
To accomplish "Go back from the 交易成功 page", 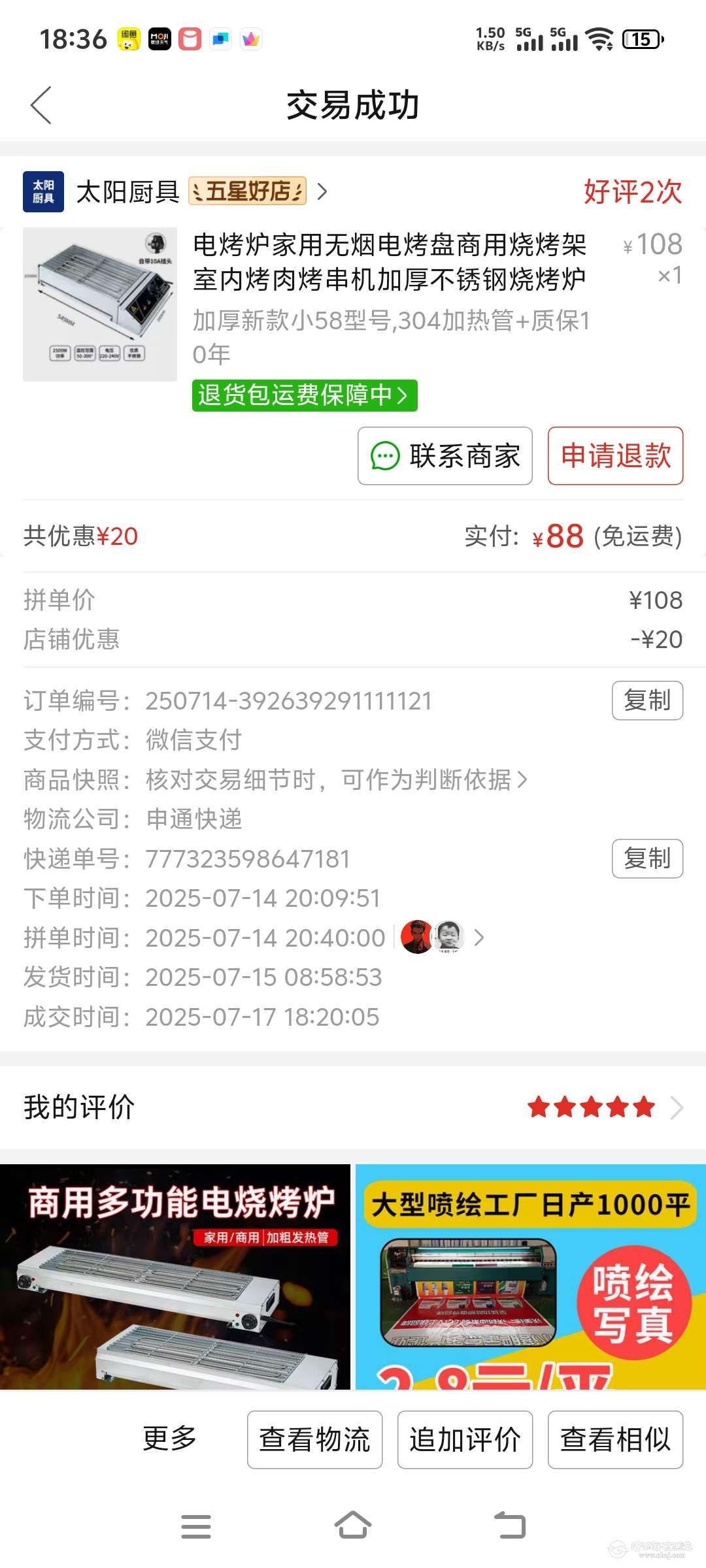I will [41, 105].
